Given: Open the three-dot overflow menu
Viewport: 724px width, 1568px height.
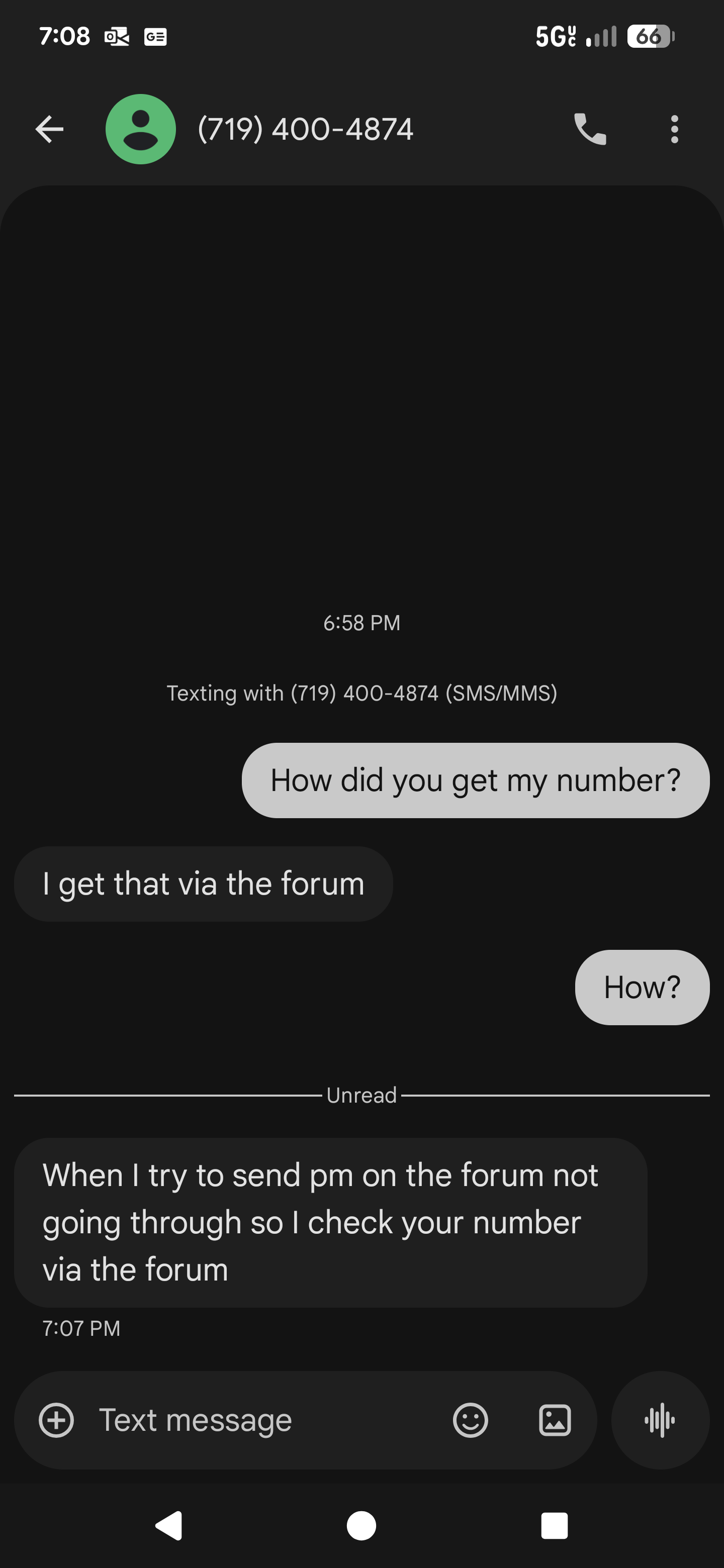Looking at the screenshot, I should tap(674, 129).
